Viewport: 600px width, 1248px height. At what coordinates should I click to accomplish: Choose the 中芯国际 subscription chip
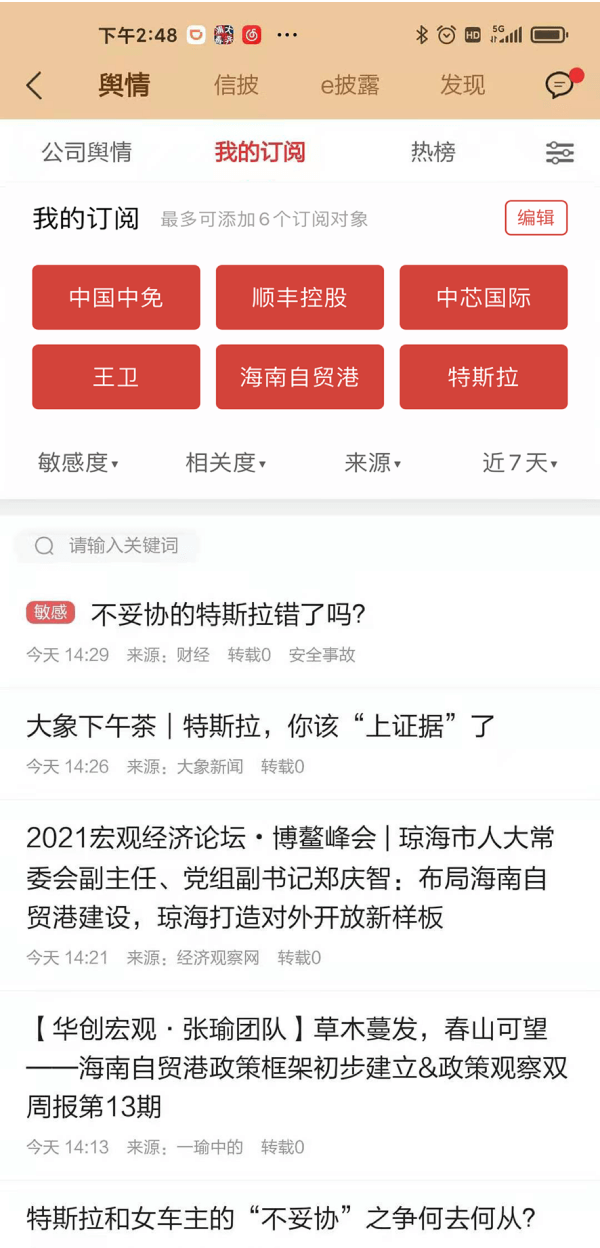[x=483, y=297]
